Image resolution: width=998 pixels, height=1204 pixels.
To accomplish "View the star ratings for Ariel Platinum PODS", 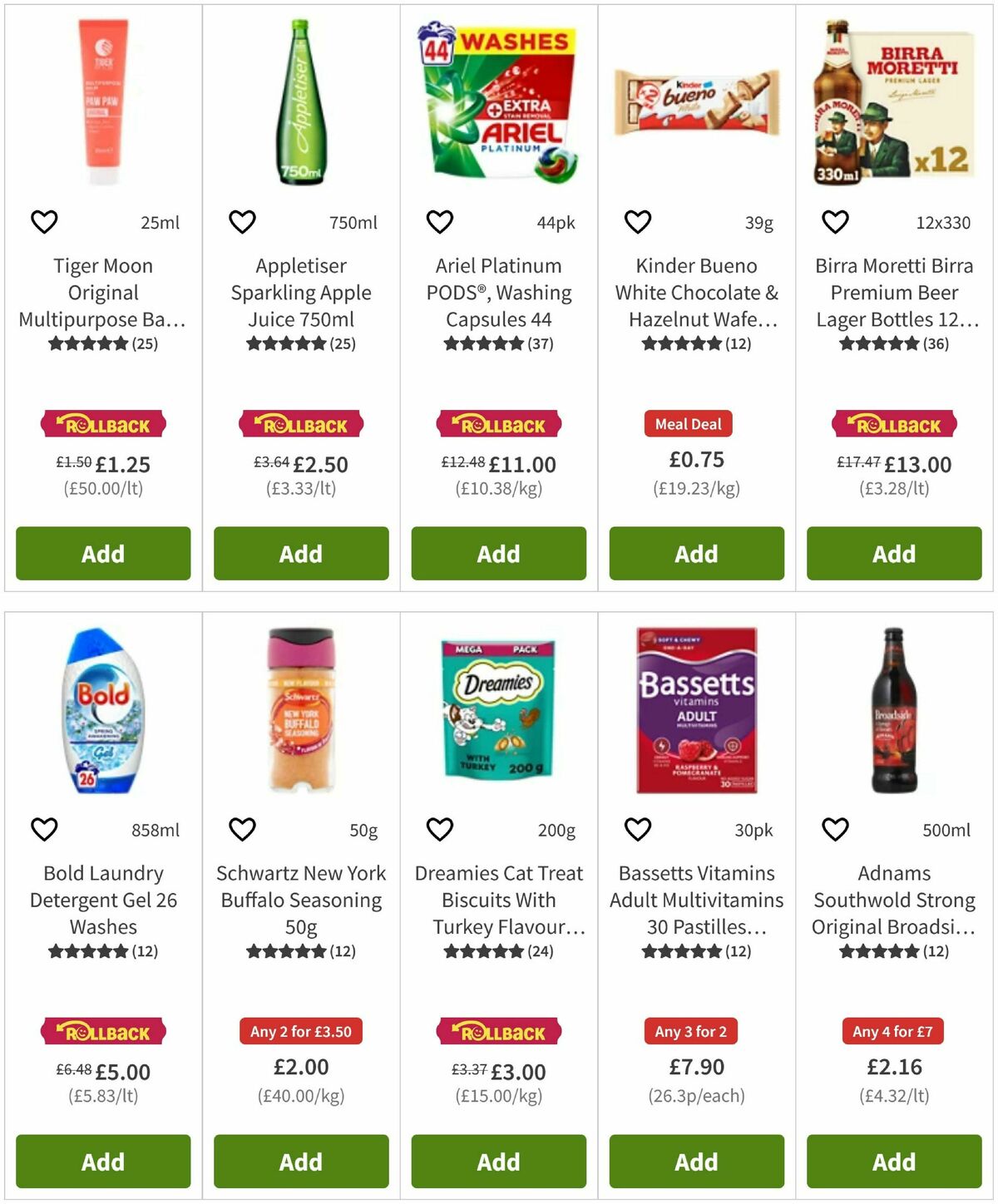I will point(497,343).
